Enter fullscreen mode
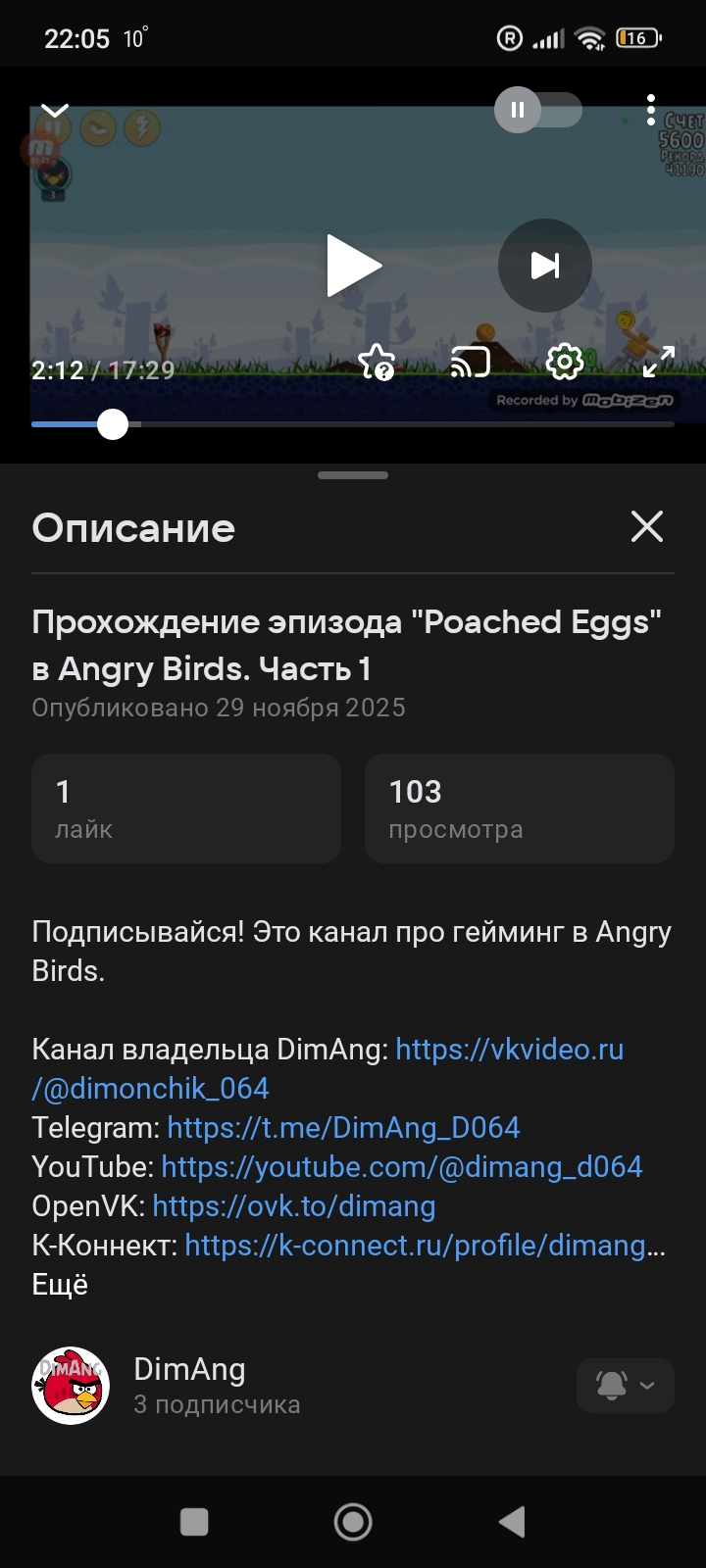 pos(658,363)
